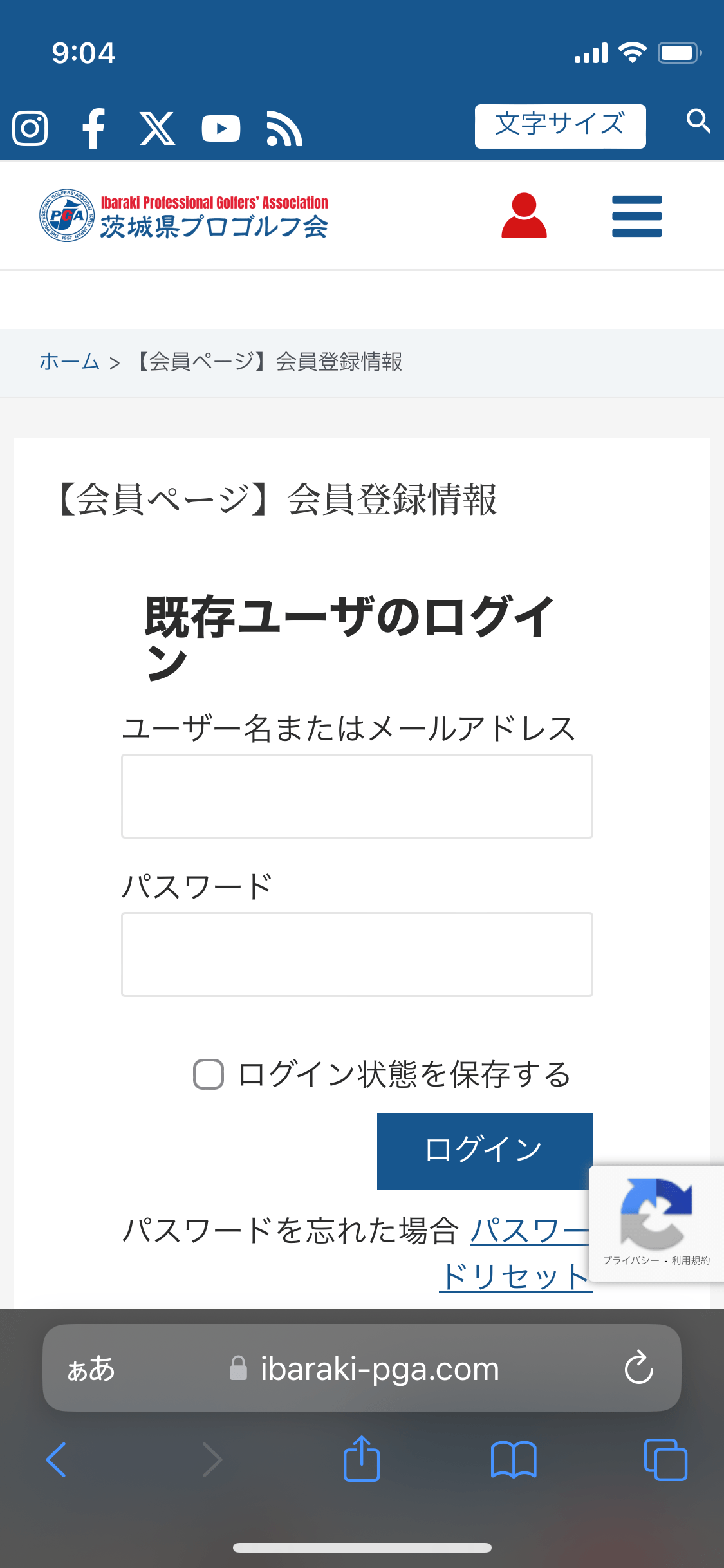The width and height of the screenshot is (724, 1568).
Task: Show open Safari tabs
Action: (x=665, y=1460)
